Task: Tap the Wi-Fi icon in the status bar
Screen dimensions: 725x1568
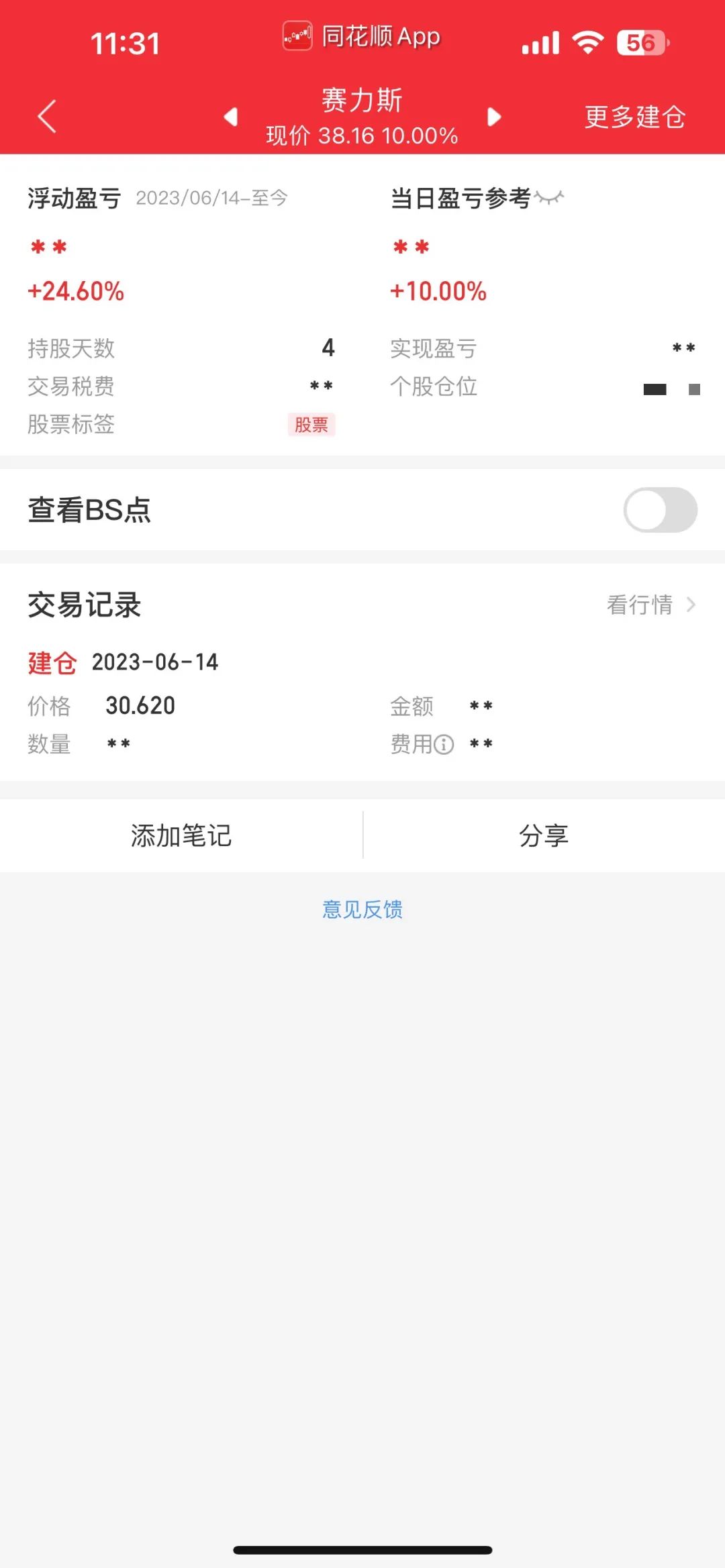Action: (x=587, y=40)
